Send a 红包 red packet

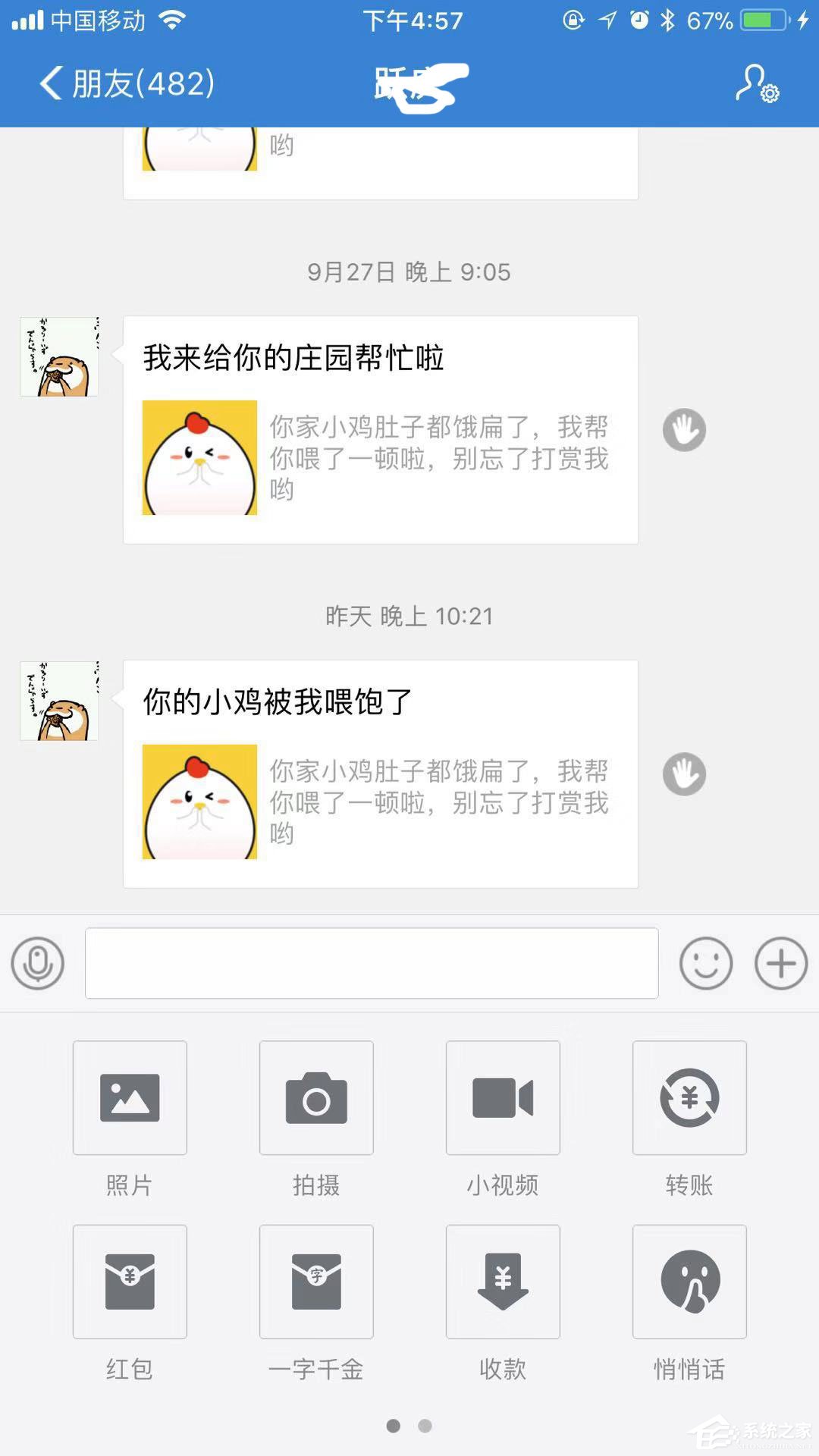point(129,1282)
